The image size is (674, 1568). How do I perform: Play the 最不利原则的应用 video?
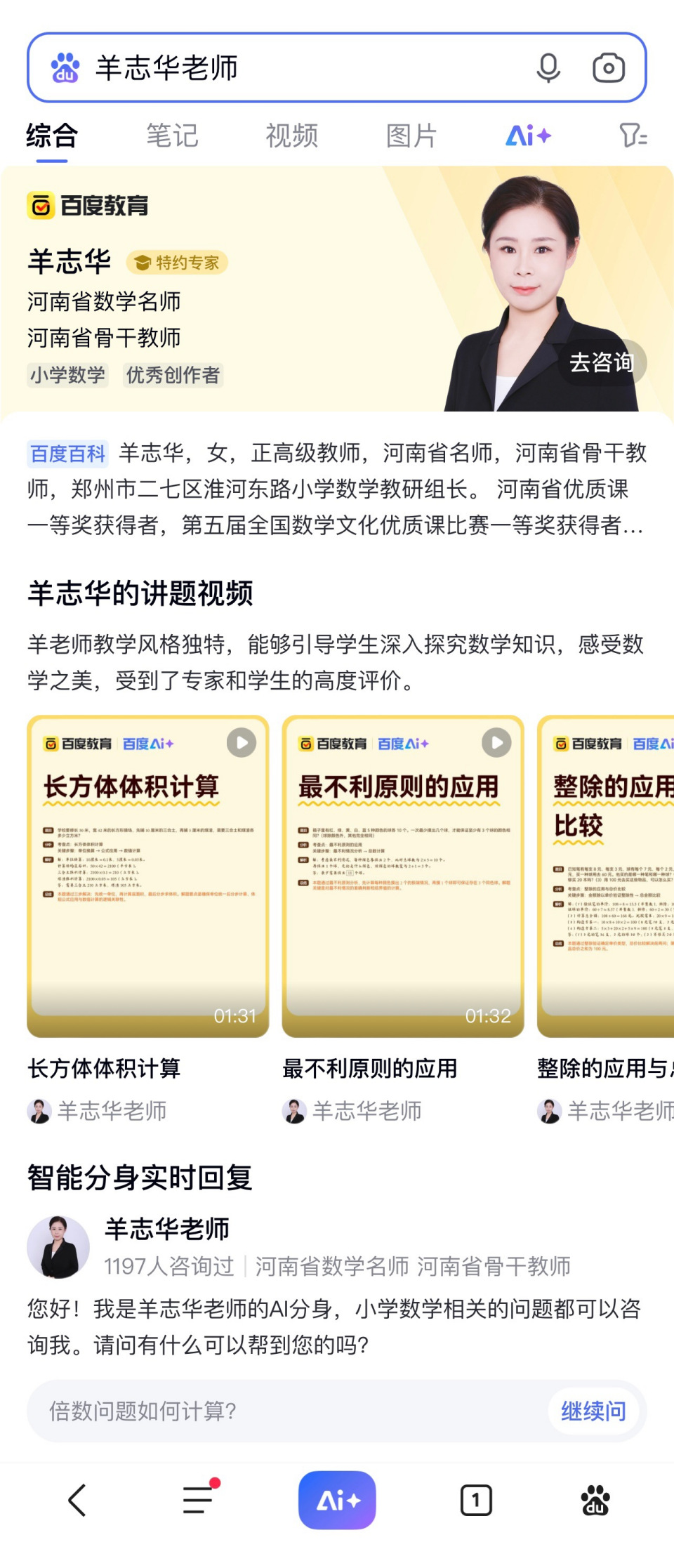(x=403, y=876)
